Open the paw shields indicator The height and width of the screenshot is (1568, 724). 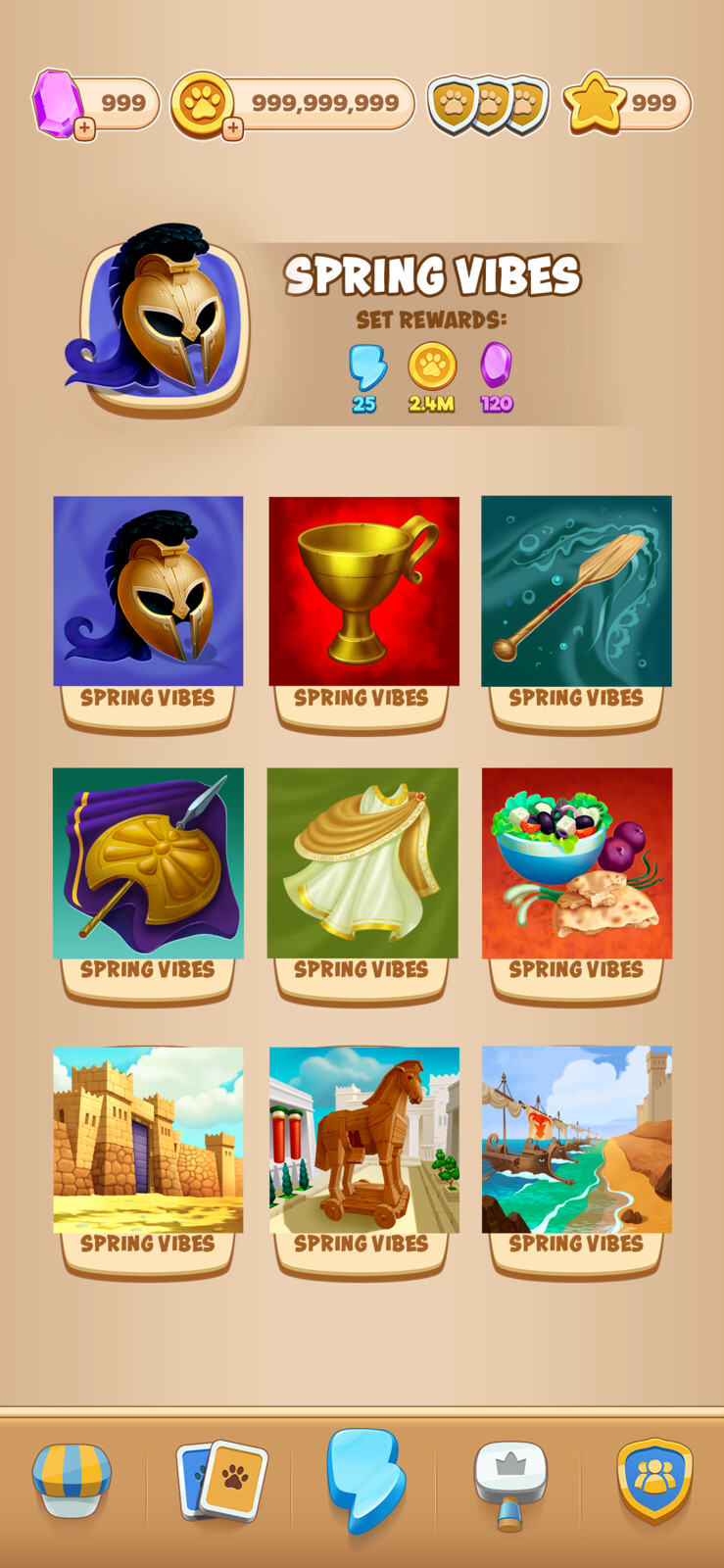(x=488, y=104)
